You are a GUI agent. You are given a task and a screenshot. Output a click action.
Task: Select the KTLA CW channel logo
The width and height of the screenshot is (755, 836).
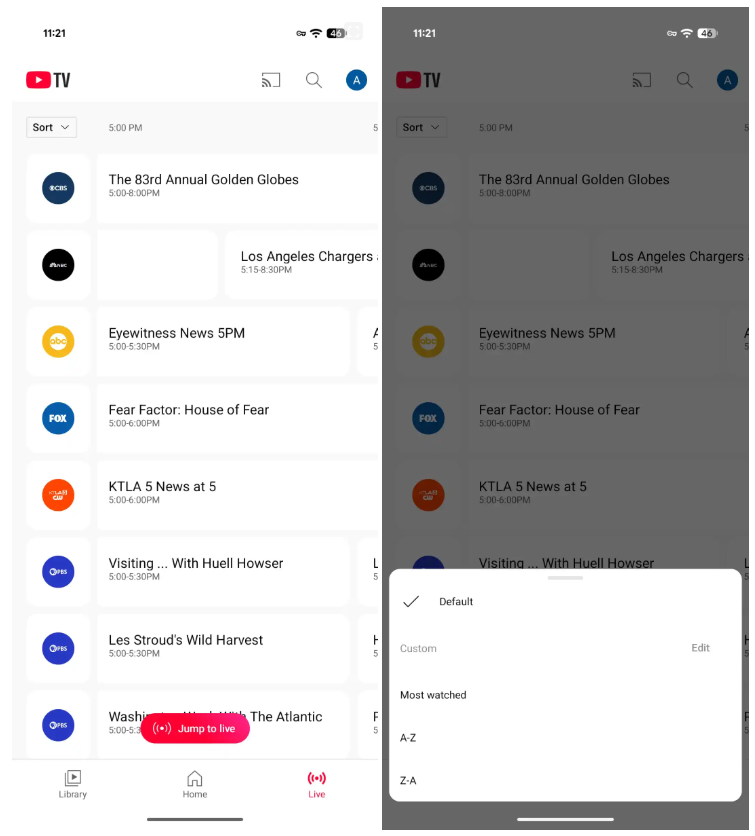[58, 495]
